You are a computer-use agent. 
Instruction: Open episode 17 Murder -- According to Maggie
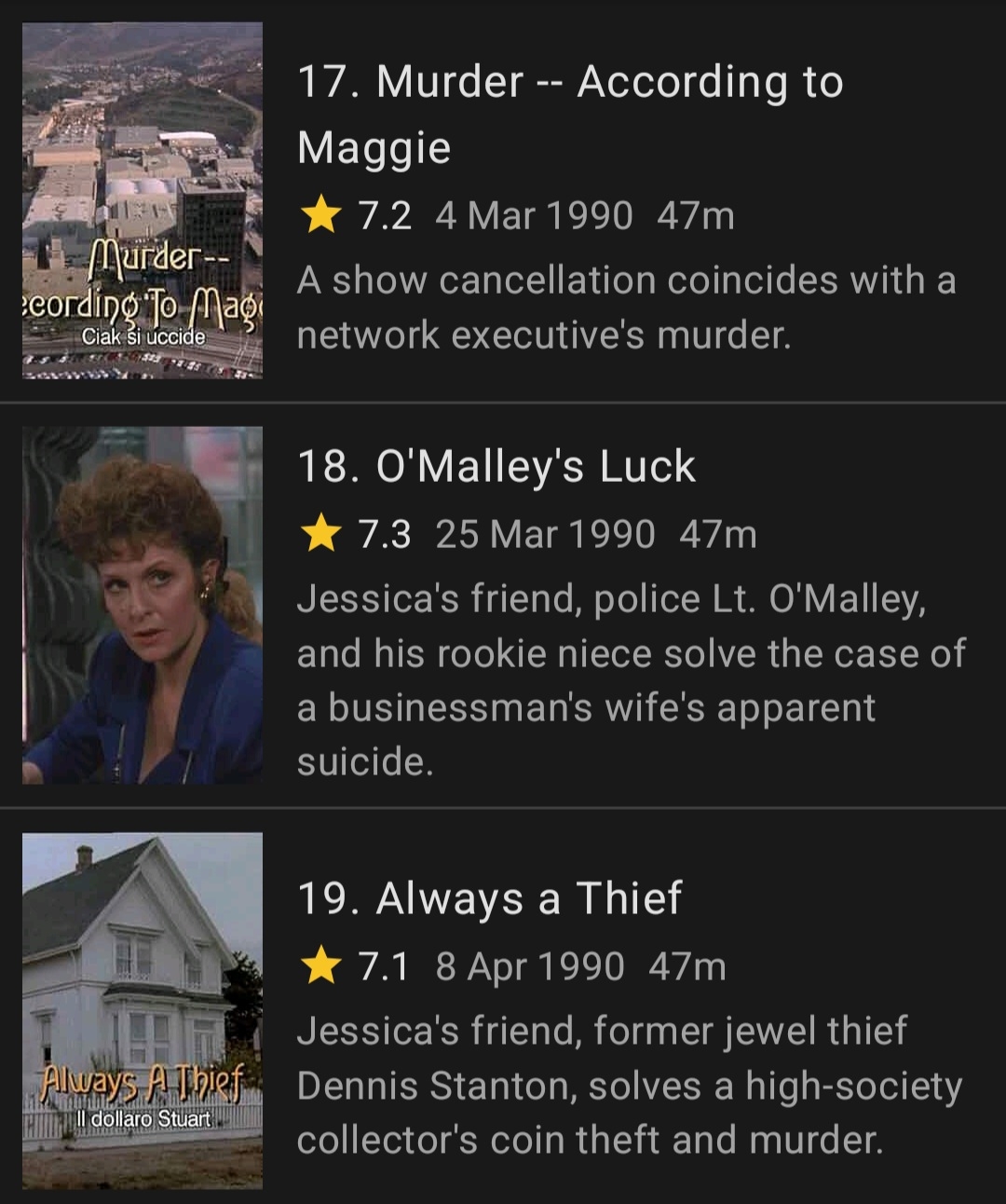pyautogui.click(x=570, y=114)
